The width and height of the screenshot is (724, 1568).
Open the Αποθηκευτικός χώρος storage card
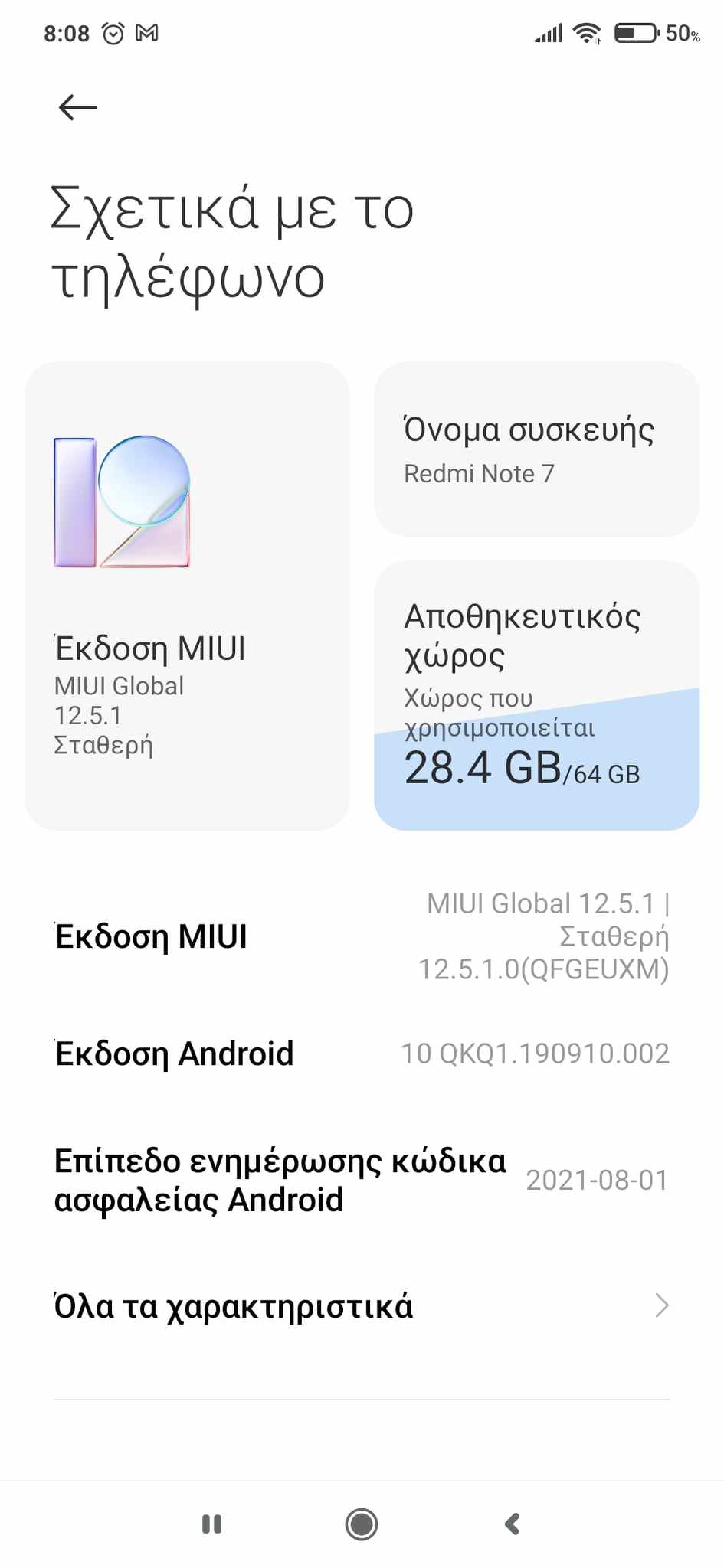click(536, 695)
